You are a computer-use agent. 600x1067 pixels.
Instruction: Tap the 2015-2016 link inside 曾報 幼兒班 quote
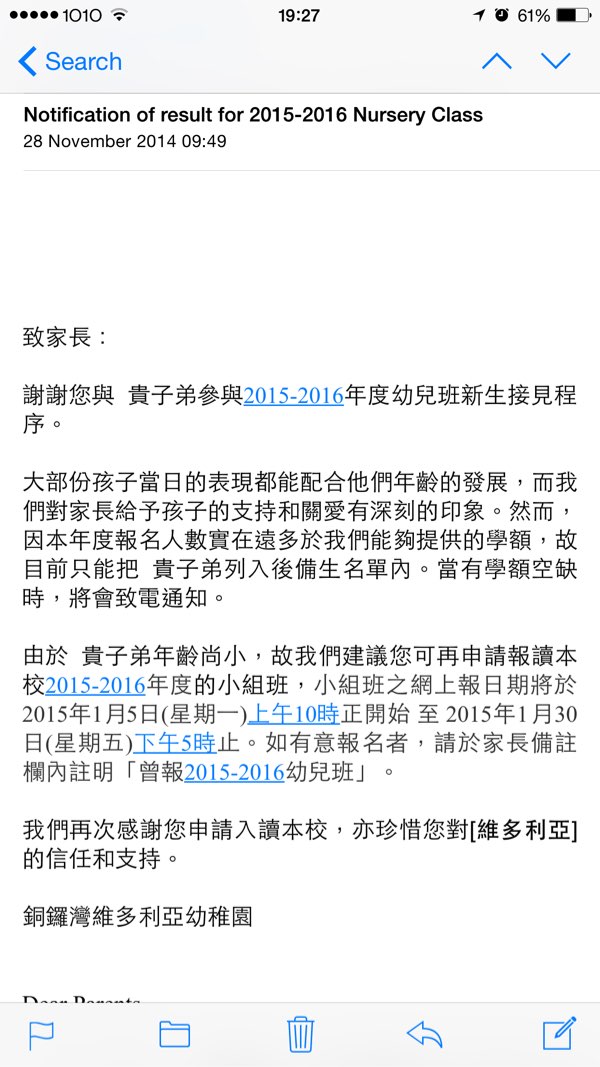click(234, 772)
